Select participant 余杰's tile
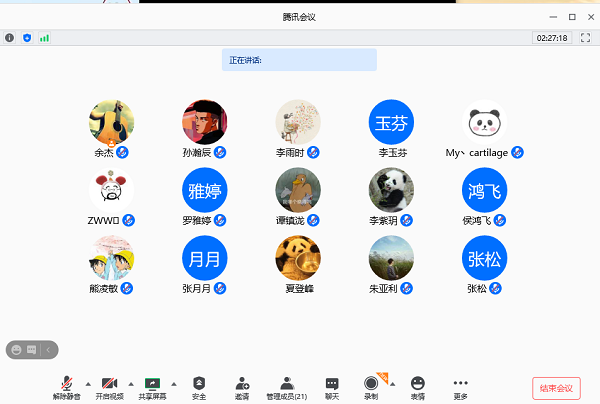The height and width of the screenshot is (404, 600). pos(112,122)
